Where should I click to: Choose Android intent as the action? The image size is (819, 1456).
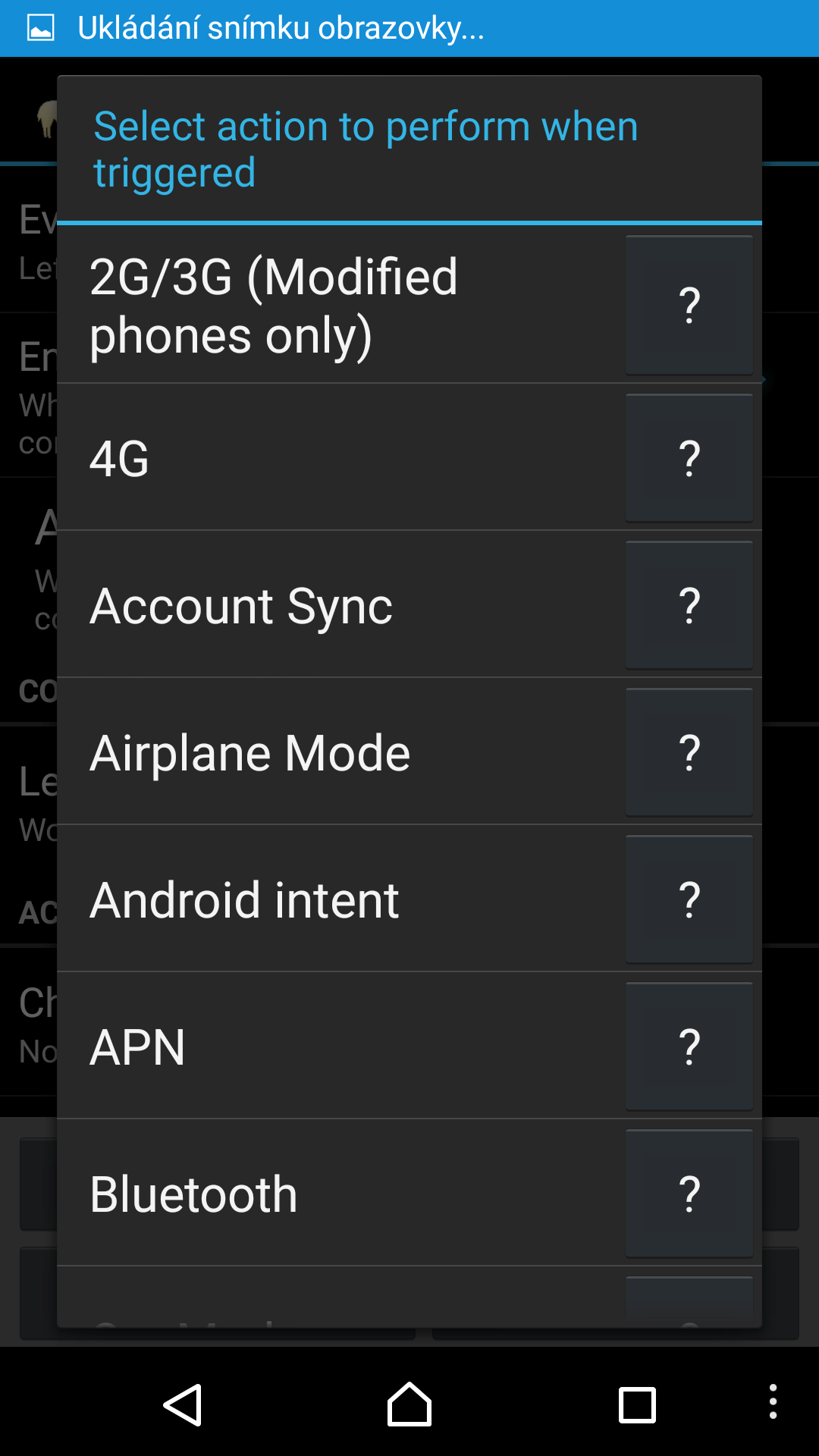[x=341, y=899]
